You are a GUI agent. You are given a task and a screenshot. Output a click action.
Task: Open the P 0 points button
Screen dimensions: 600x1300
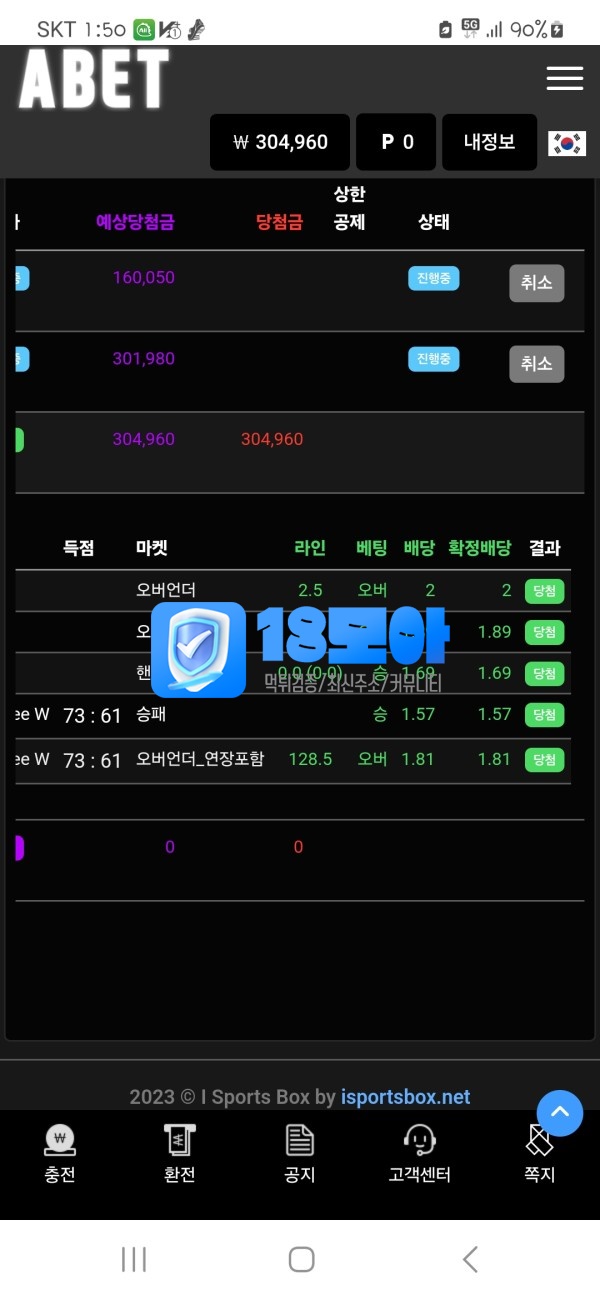[x=397, y=142]
